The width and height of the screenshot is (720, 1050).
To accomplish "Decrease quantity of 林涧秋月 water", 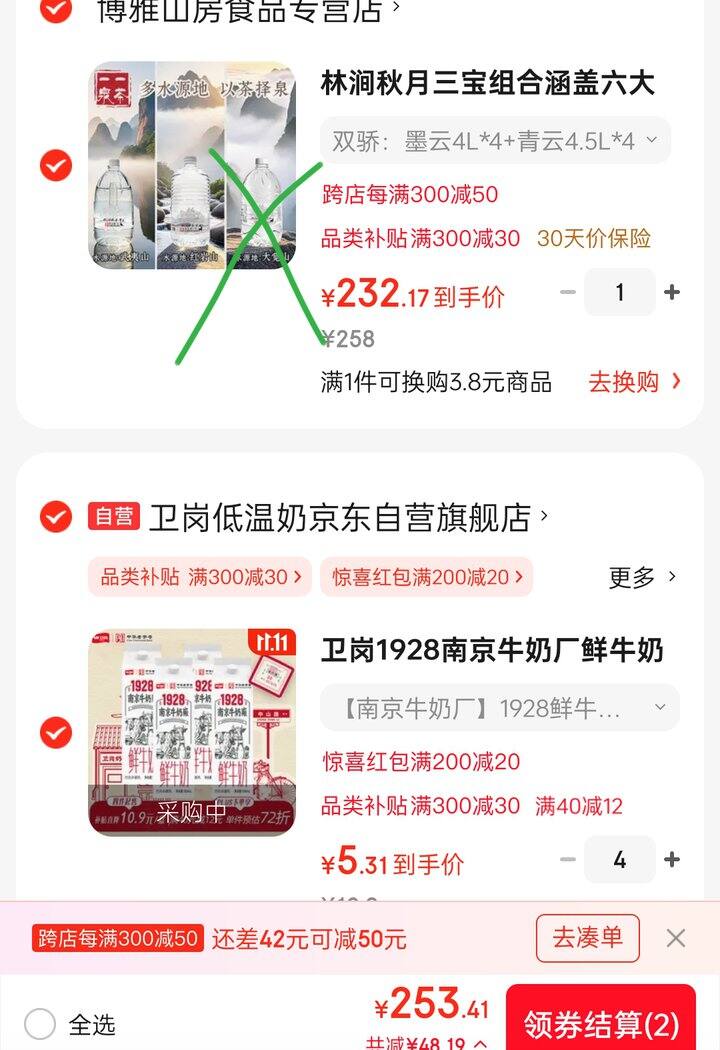I will (x=568, y=293).
